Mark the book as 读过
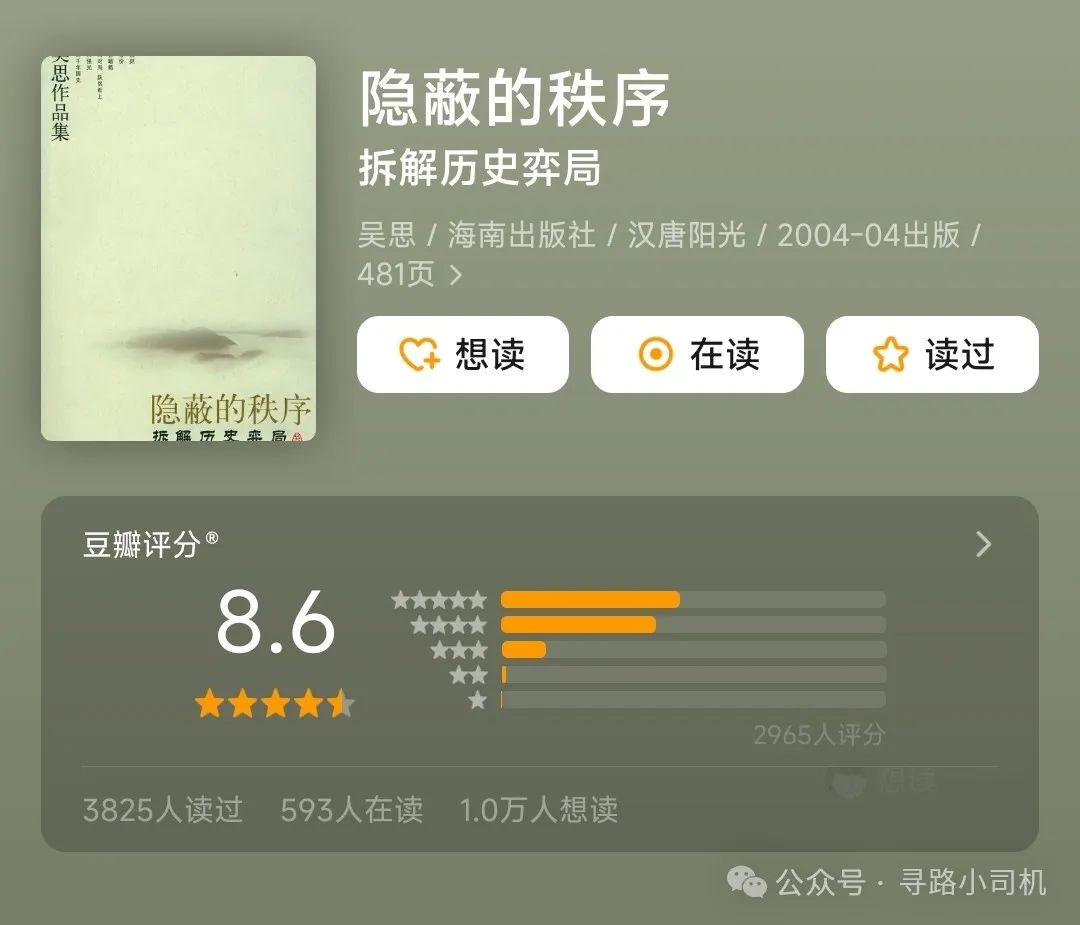The width and height of the screenshot is (1080, 925). pyautogui.click(x=932, y=355)
